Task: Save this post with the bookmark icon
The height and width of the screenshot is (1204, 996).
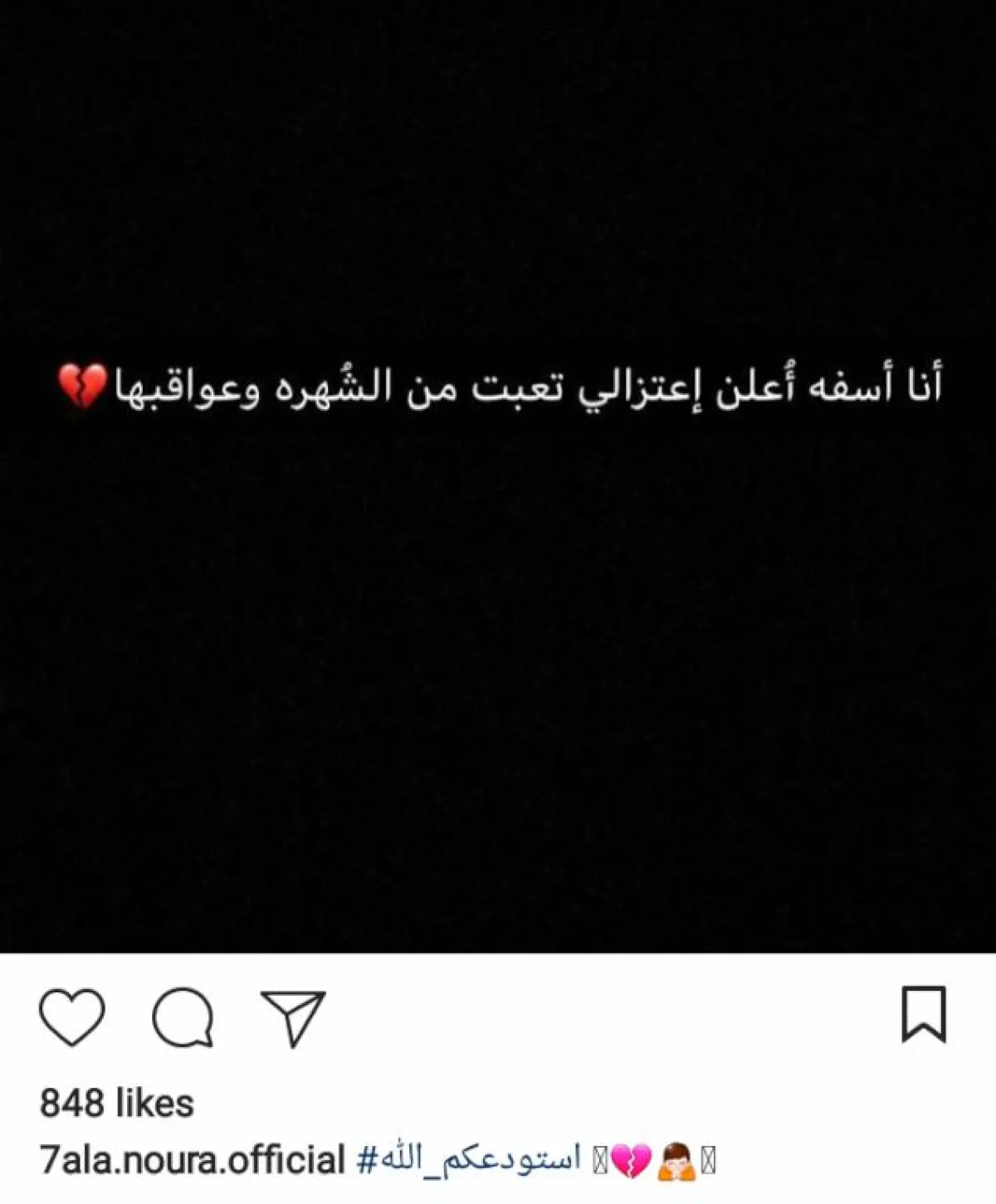Action: click(923, 1014)
